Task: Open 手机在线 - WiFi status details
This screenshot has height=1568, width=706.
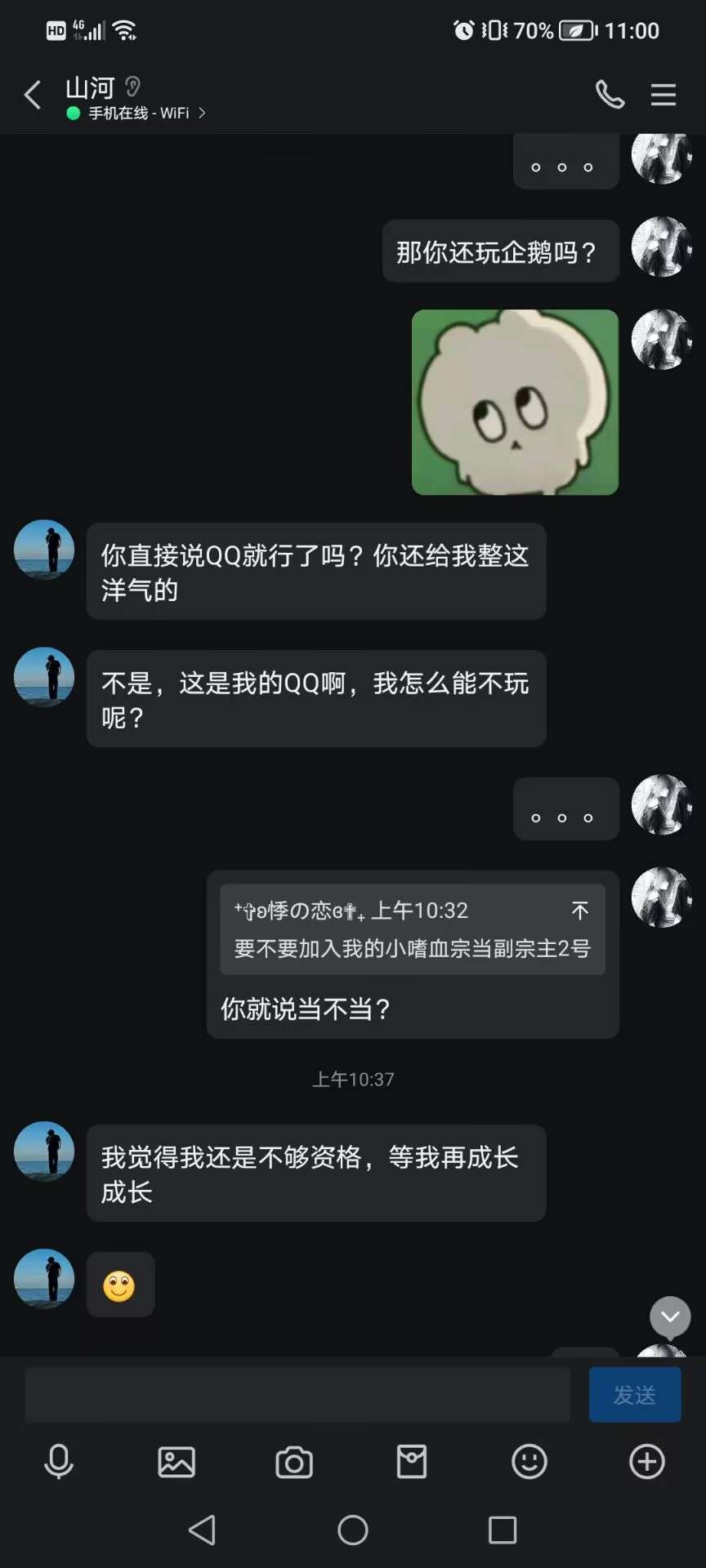Action: click(139, 114)
